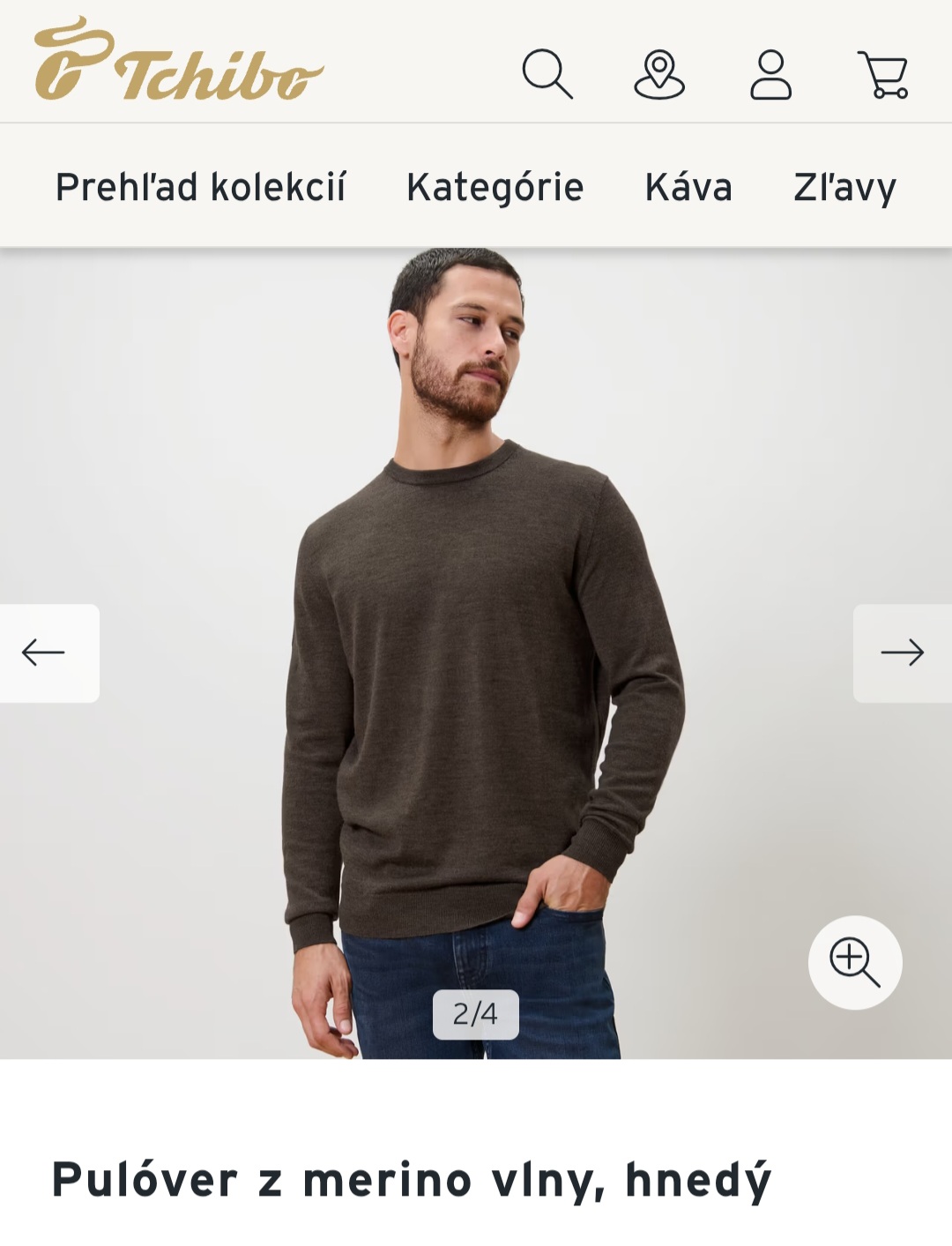
Task: Show the previous product photo
Action: click(x=48, y=653)
